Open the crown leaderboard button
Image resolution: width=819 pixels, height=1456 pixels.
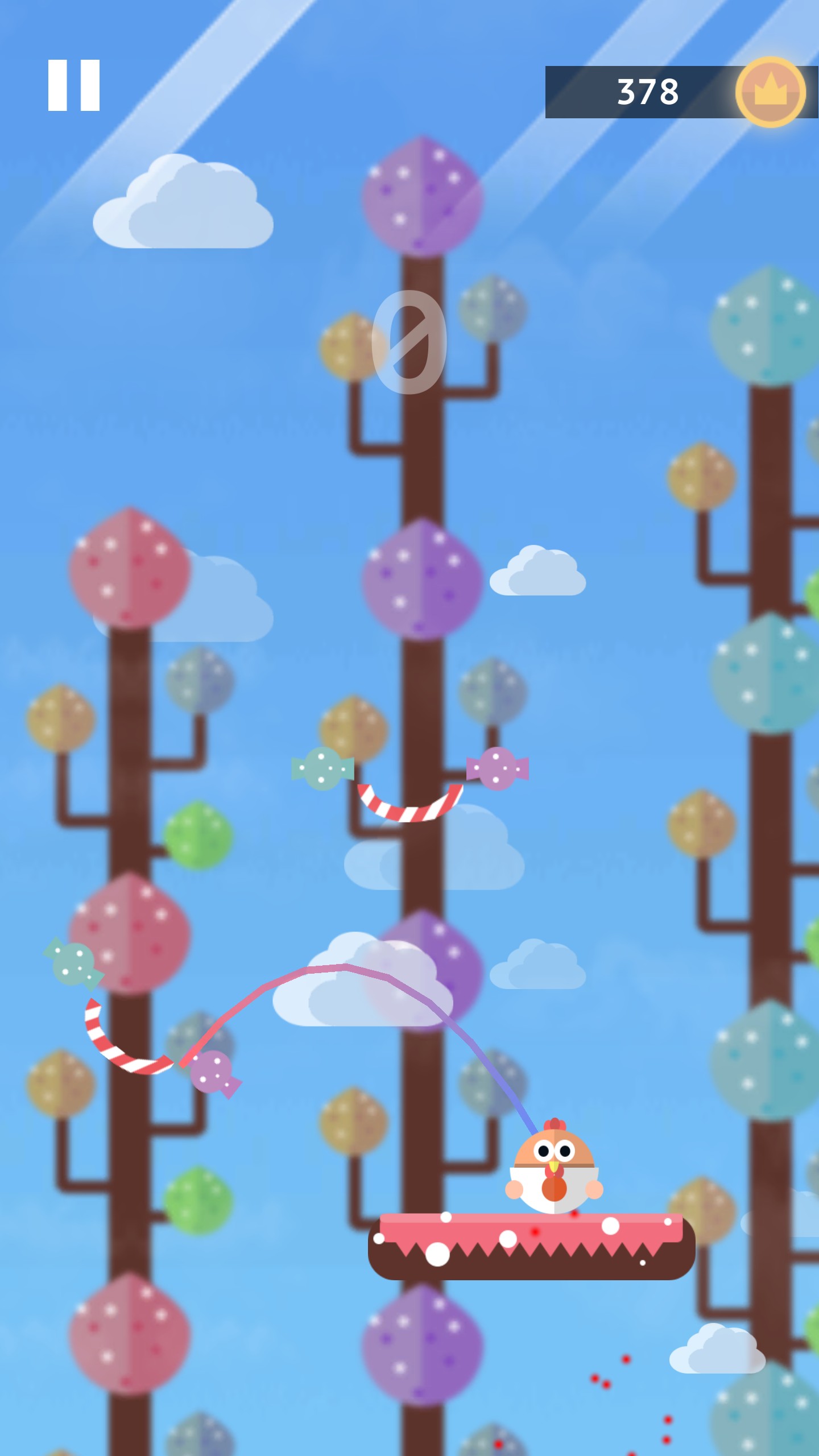click(x=770, y=92)
